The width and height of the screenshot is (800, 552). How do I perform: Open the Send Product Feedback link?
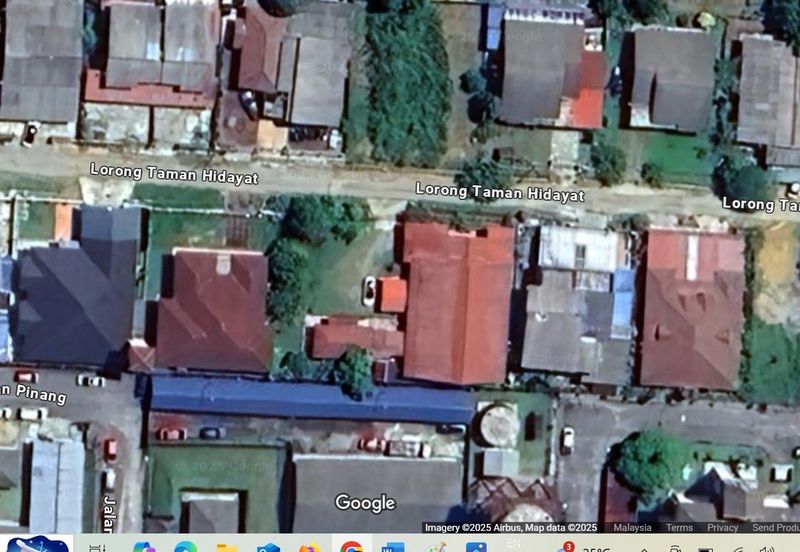(776, 528)
